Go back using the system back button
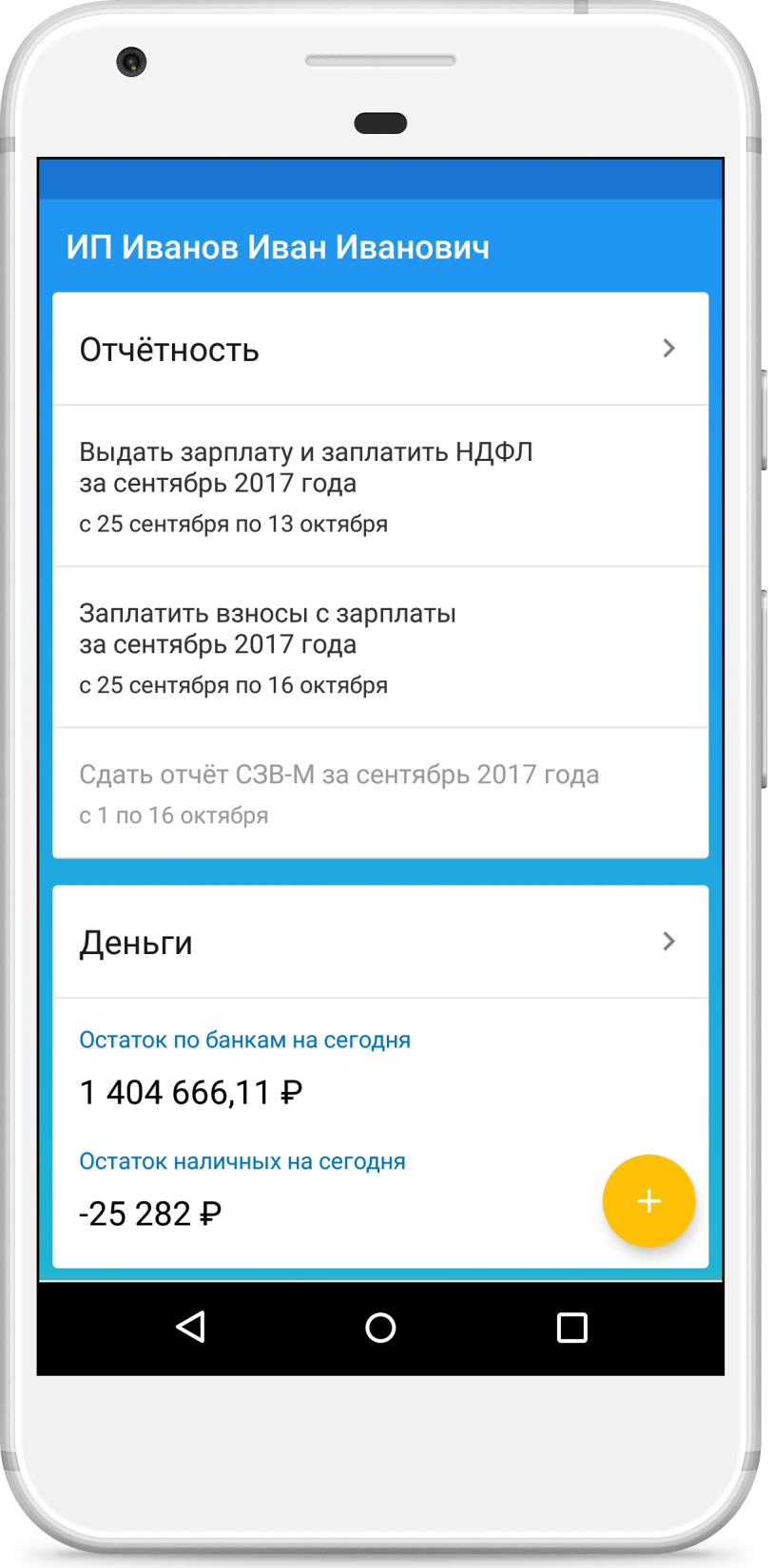This screenshot has height=1568, width=774. pyautogui.click(x=191, y=1327)
